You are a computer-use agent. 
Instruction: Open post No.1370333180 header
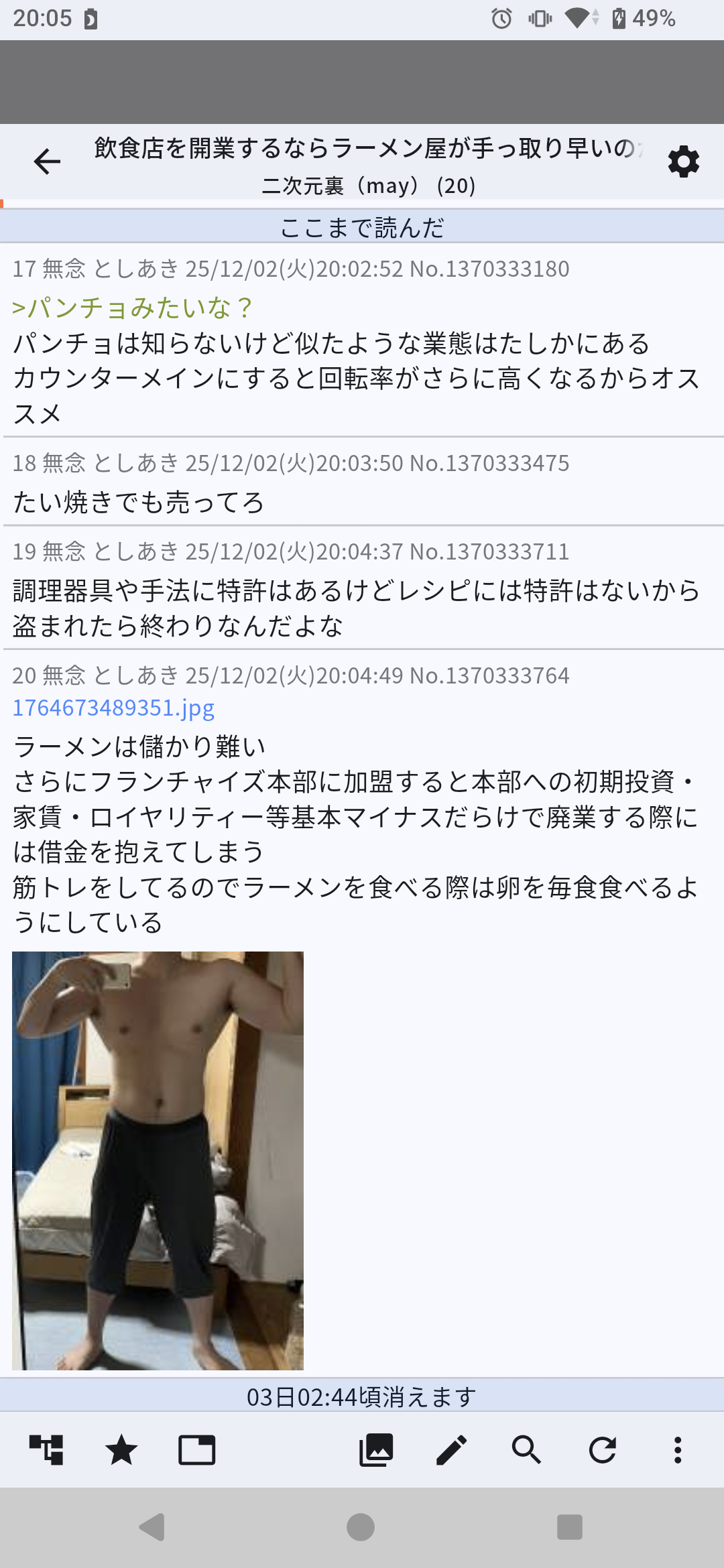click(290, 269)
